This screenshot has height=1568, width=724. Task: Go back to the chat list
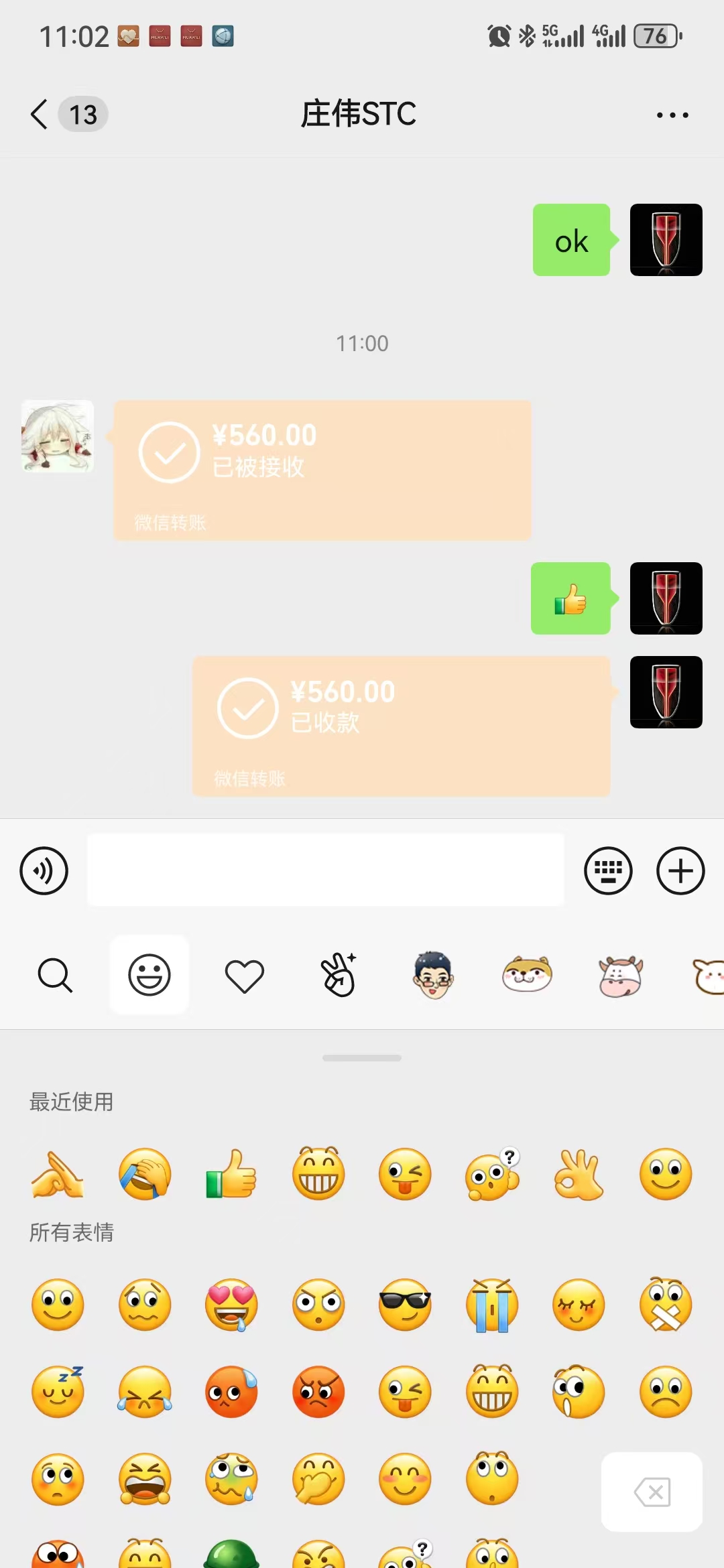(x=40, y=114)
